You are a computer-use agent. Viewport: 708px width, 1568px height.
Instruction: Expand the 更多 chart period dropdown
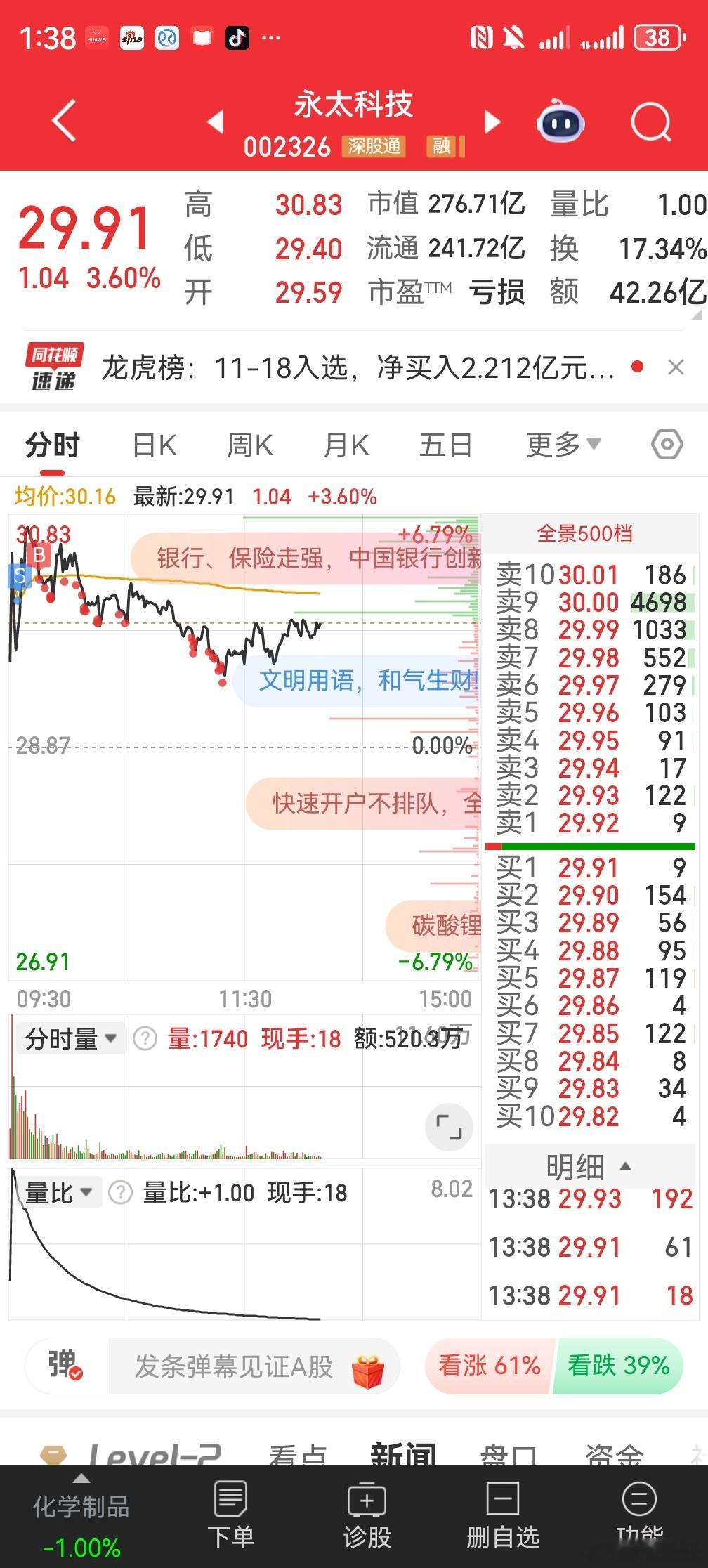(x=560, y=443)
